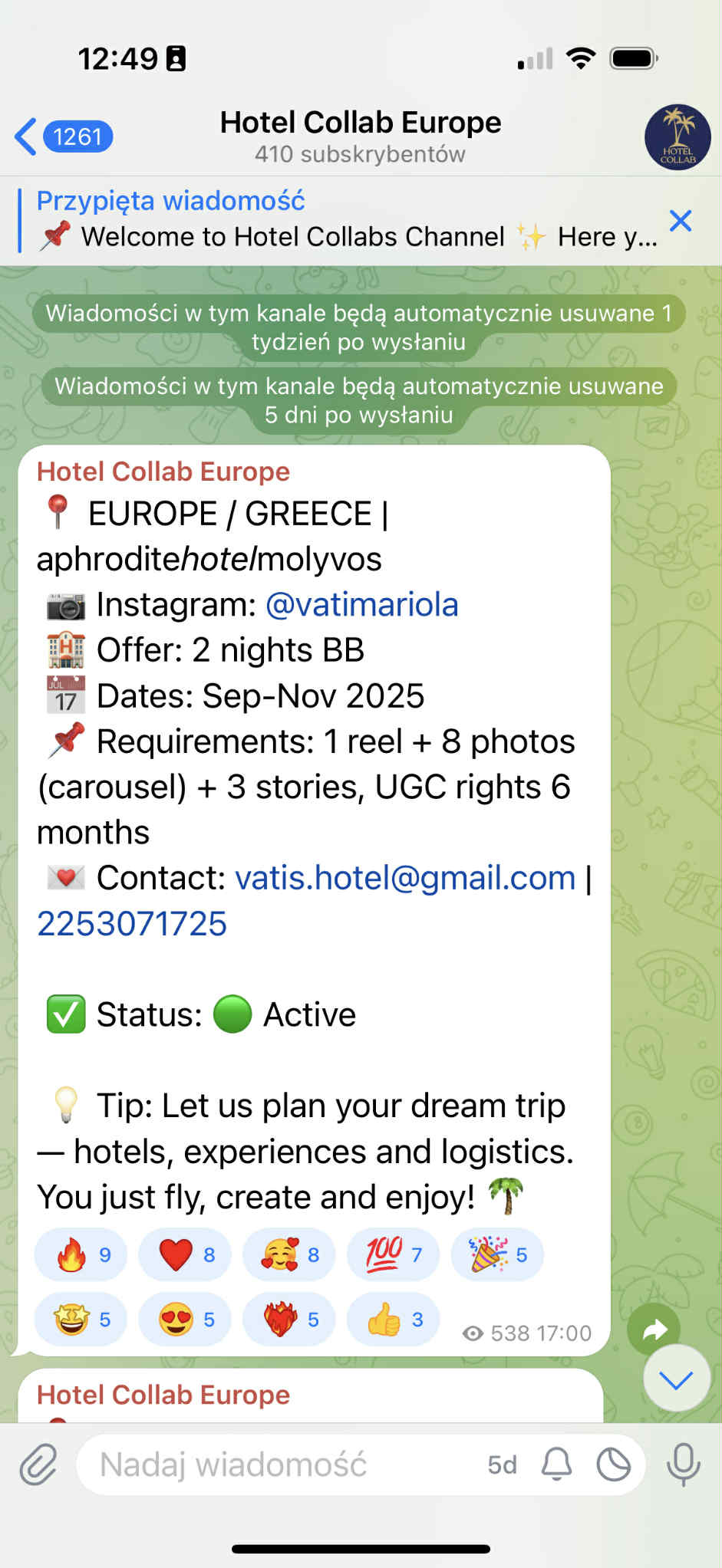
Task: Jump to the latest messages
Action: tap(676, 1379)
